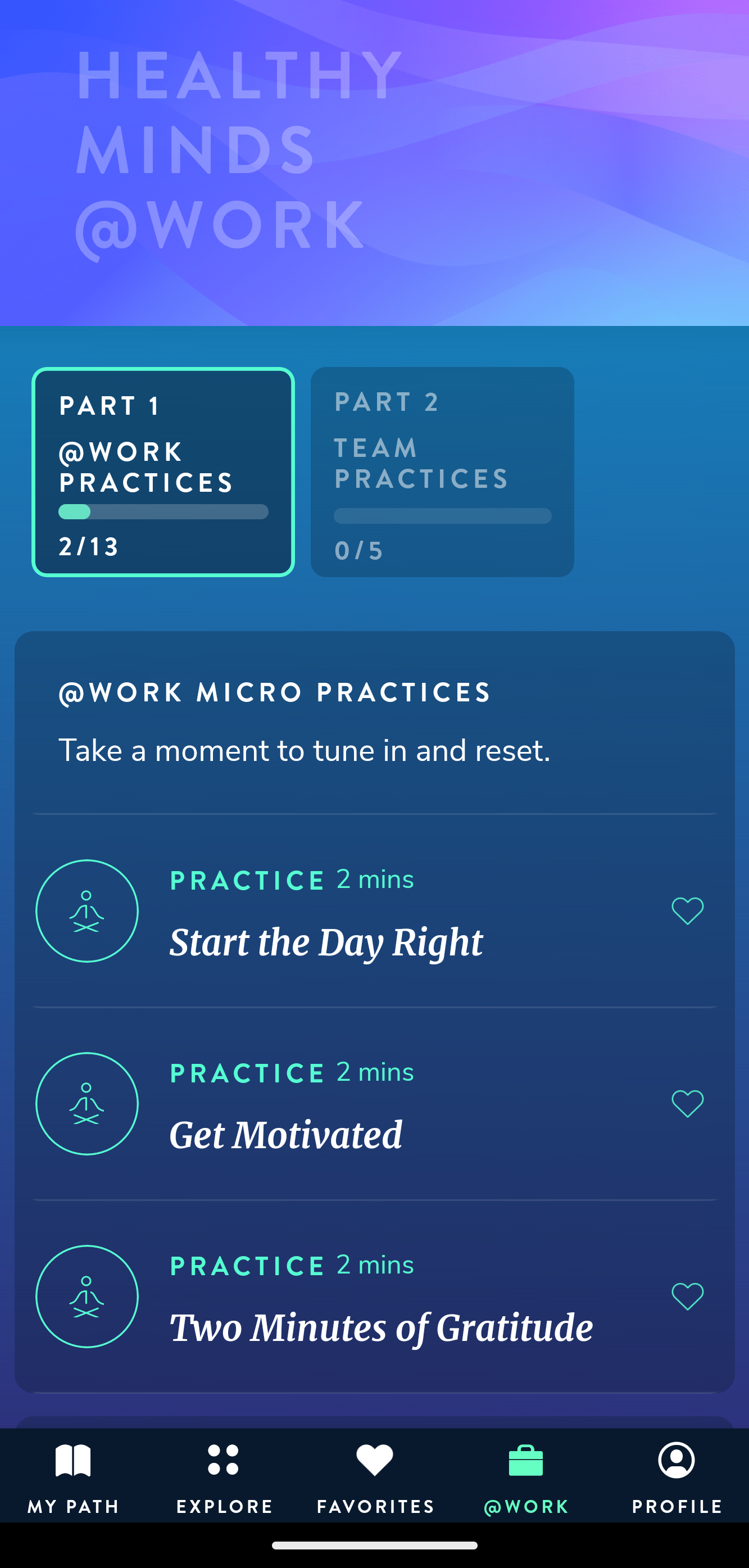View the Profile tab
Image resolution: width=749 pixels, height=1568 pixels.
[x=677, y=1478]
